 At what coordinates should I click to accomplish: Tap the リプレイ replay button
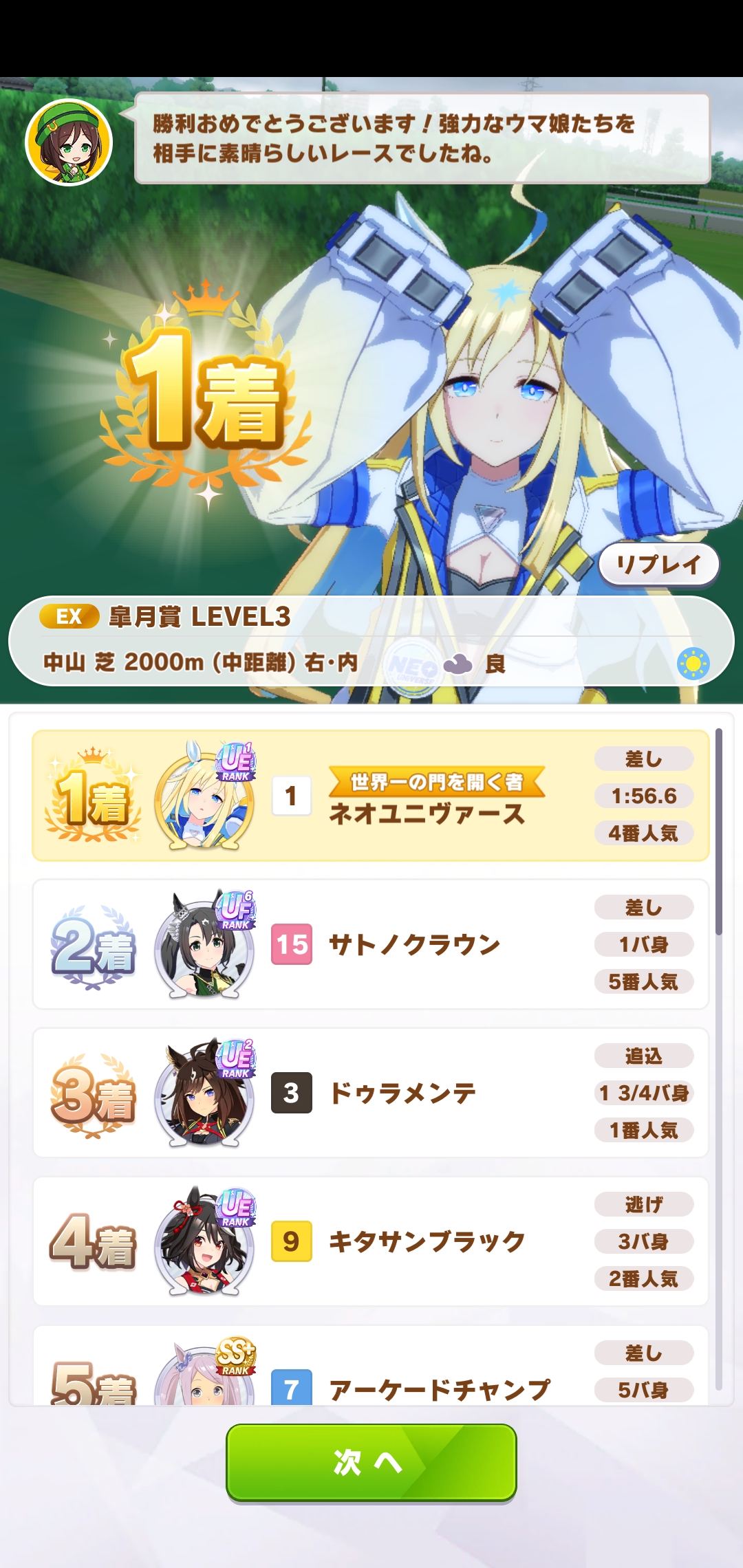click(x=658, y=565)
